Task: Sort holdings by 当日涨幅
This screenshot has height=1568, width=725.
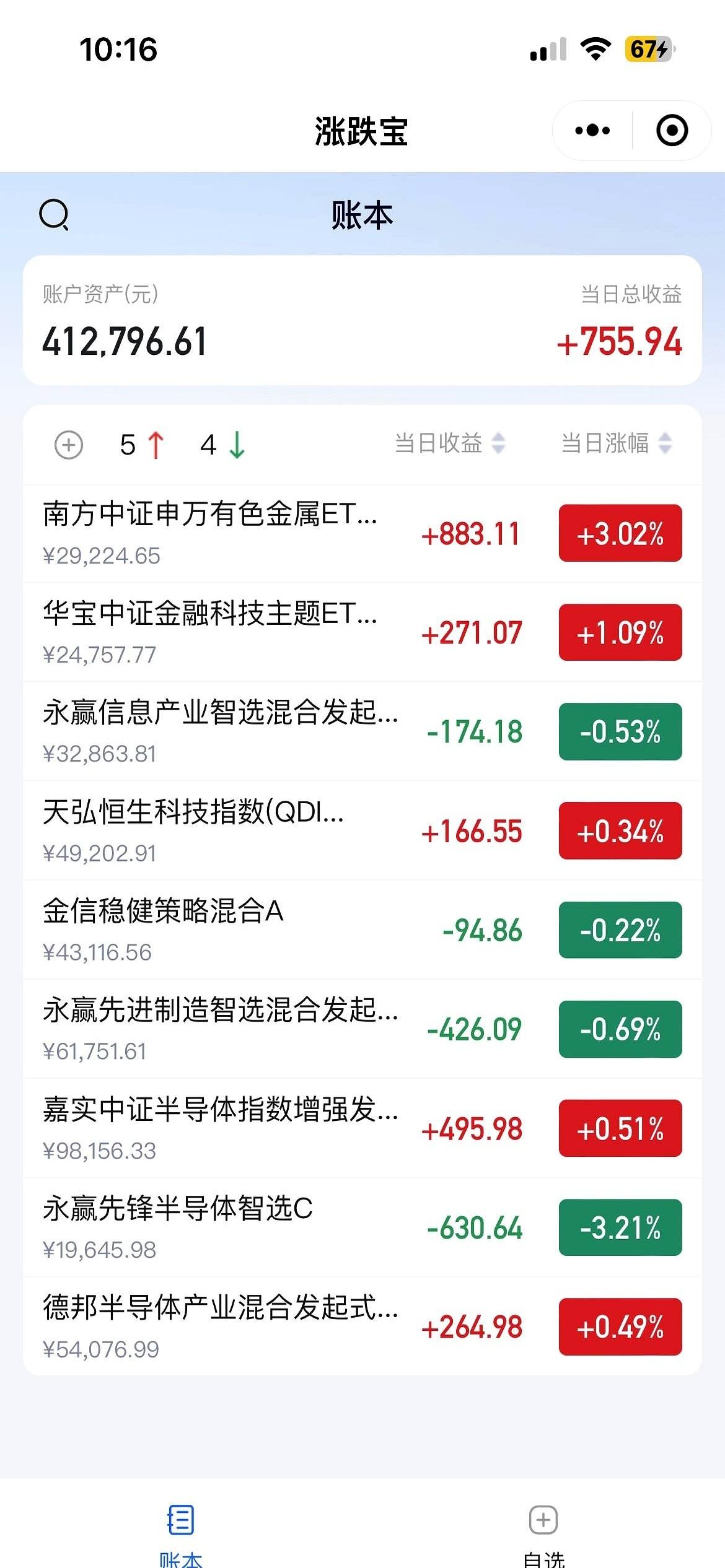Action: (x=616, y=443)
